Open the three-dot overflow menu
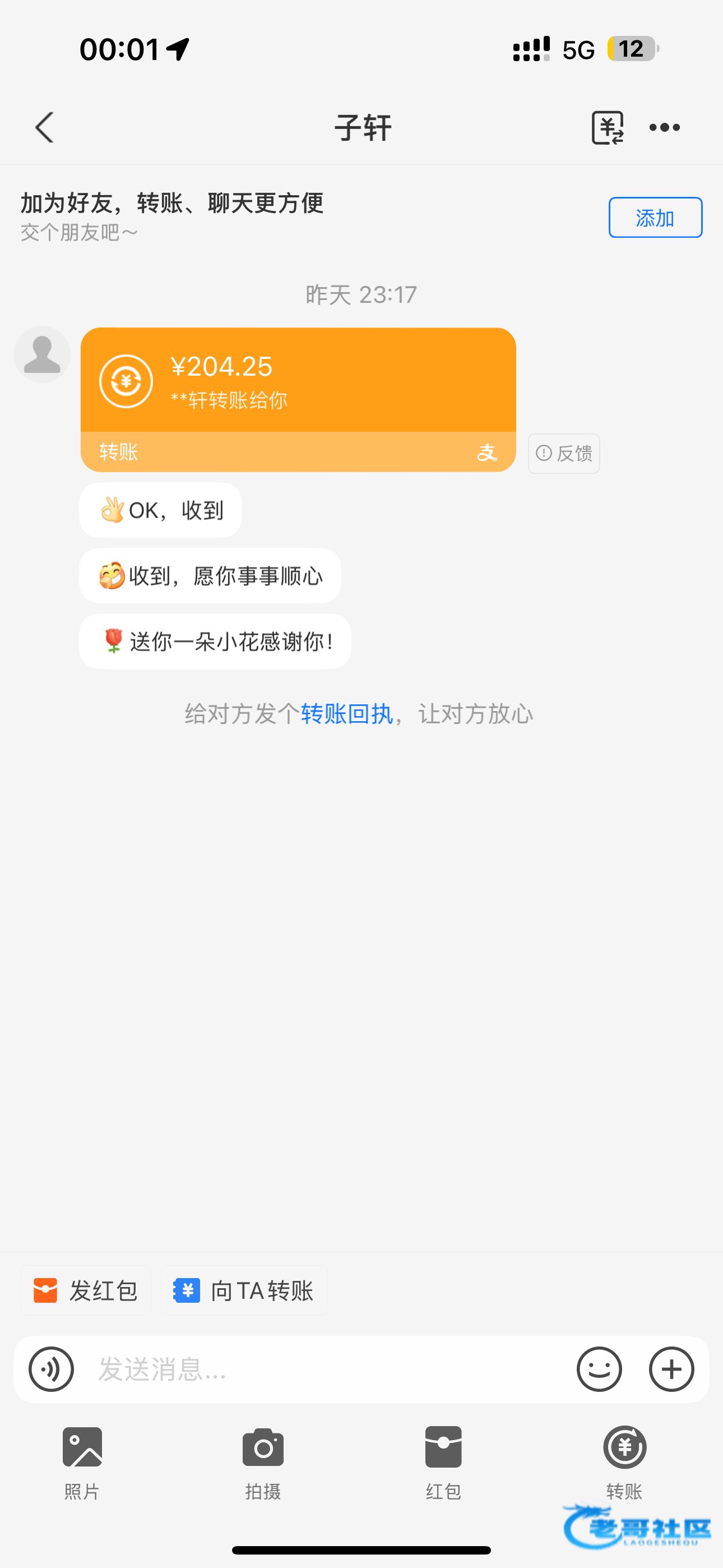 [665, 127]
